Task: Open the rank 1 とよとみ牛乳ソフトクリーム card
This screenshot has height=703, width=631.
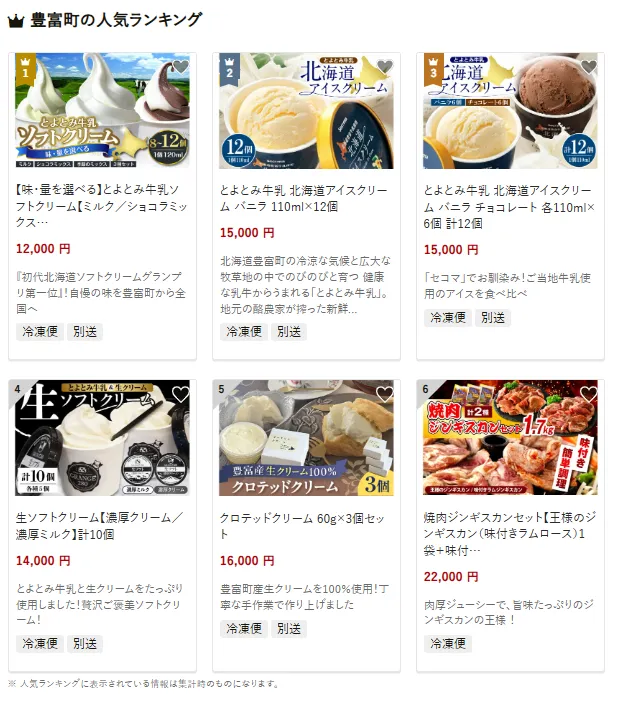Action: pos(102,199)
